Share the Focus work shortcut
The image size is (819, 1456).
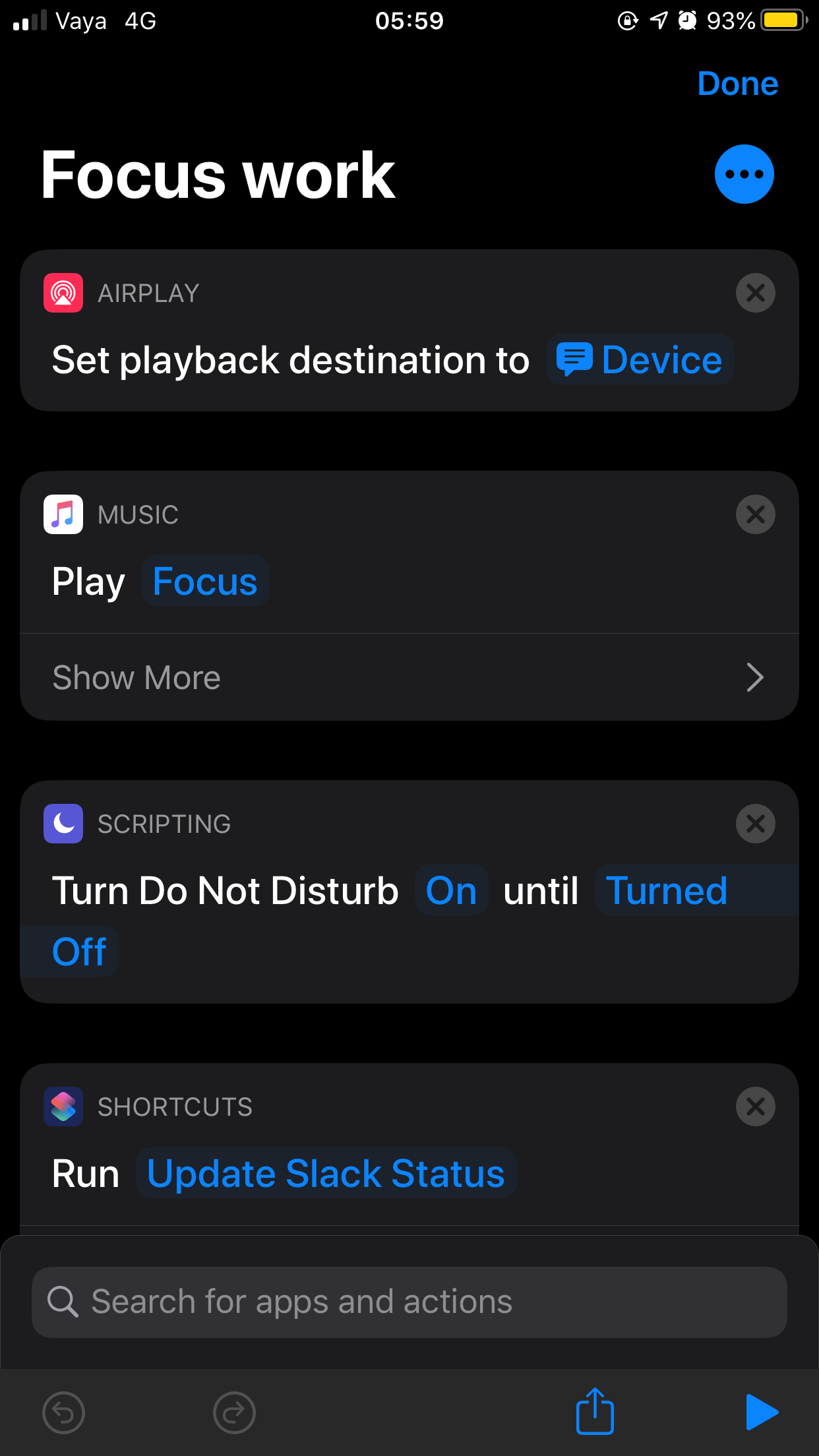[595, 1411]
